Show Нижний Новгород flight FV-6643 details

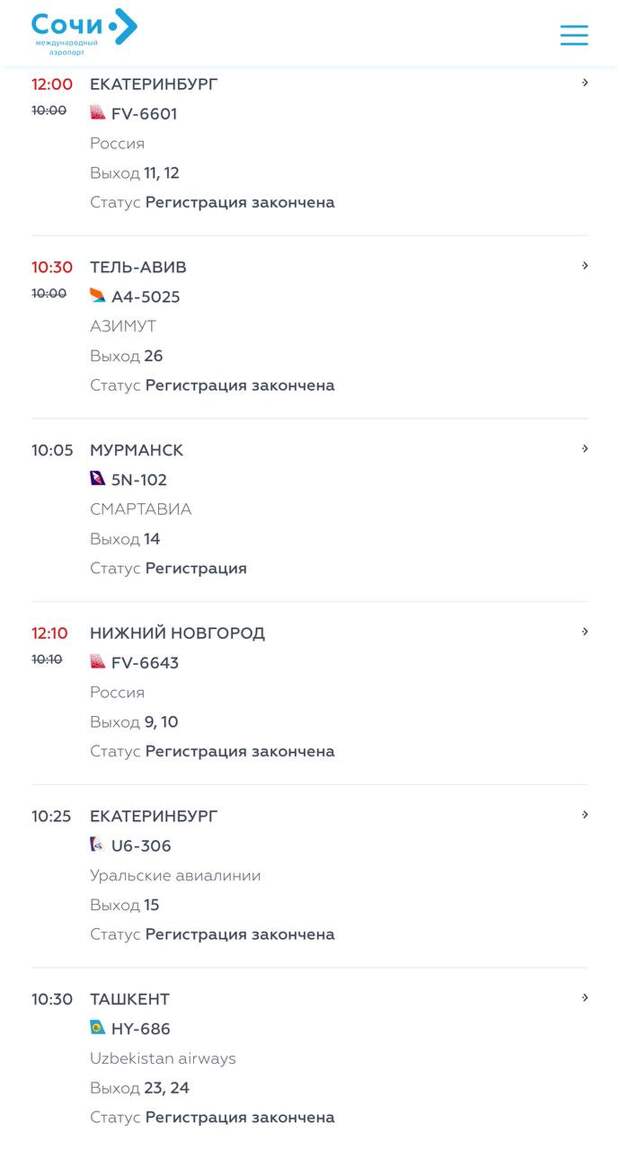tap(585, 632)
